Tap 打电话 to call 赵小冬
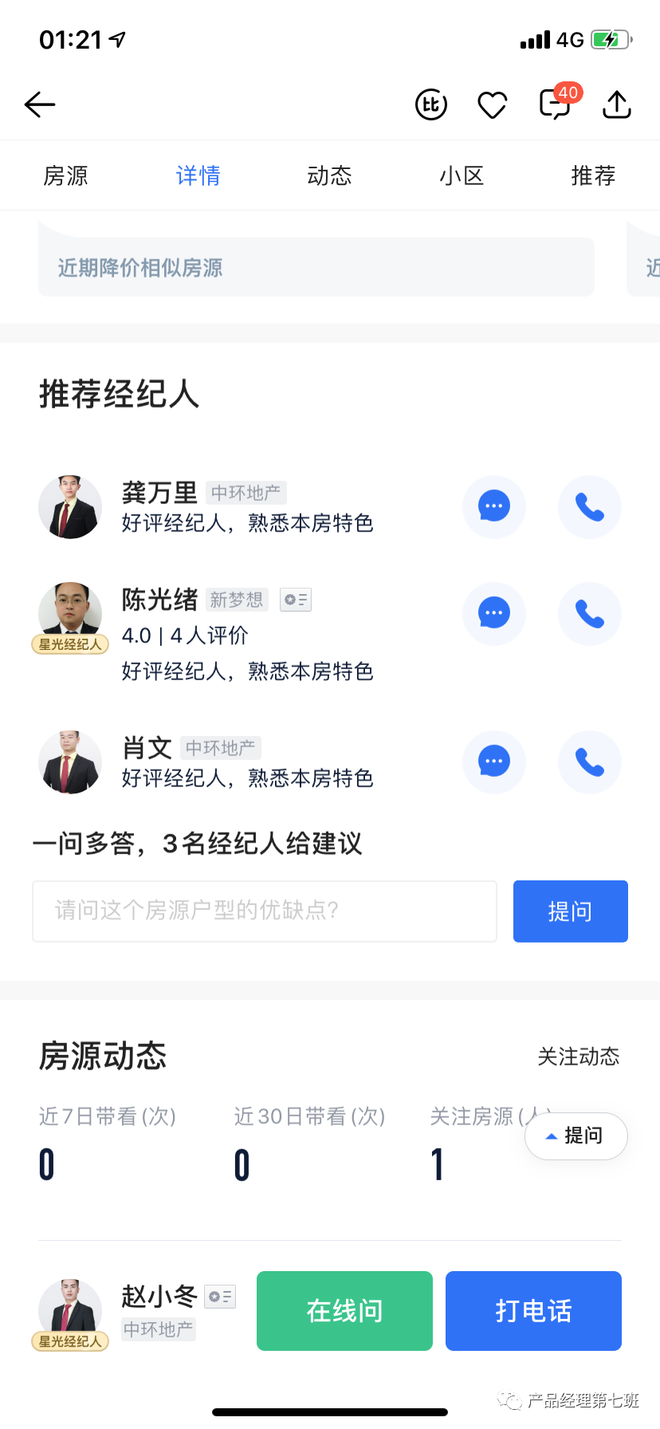The width and height of the screenshot is (660, 1429). 533,1311
